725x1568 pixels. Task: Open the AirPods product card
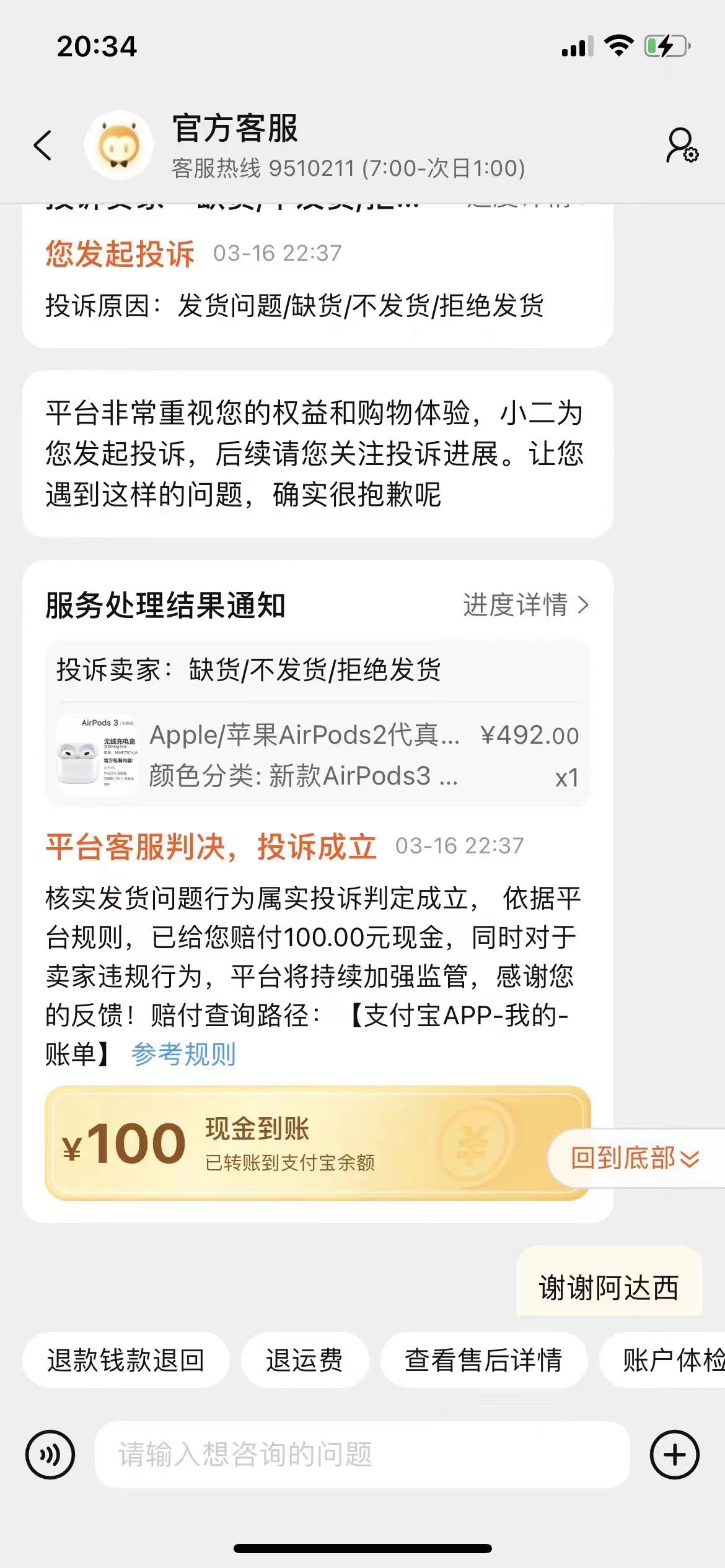tap(317, 755)
